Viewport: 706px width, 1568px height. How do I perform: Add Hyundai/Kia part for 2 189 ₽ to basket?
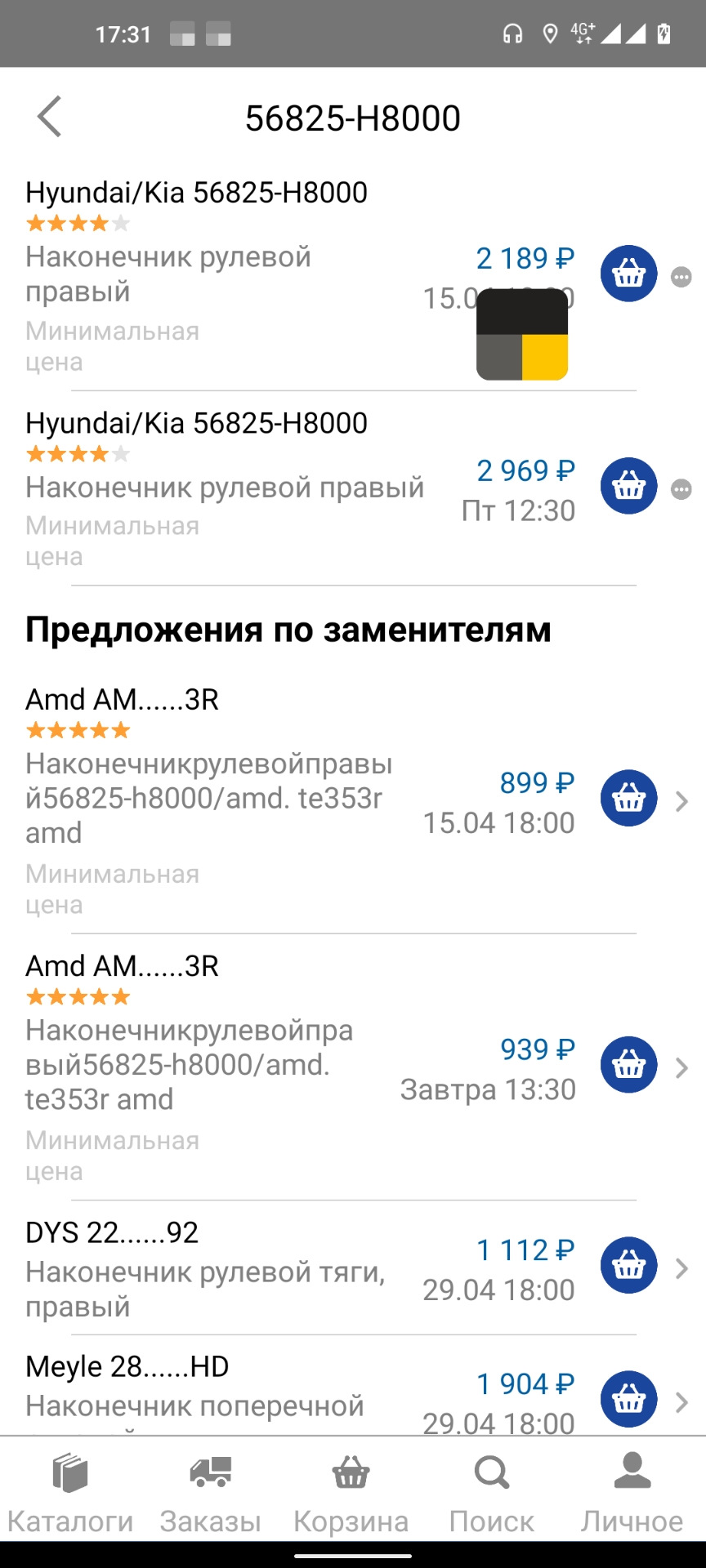628,274
